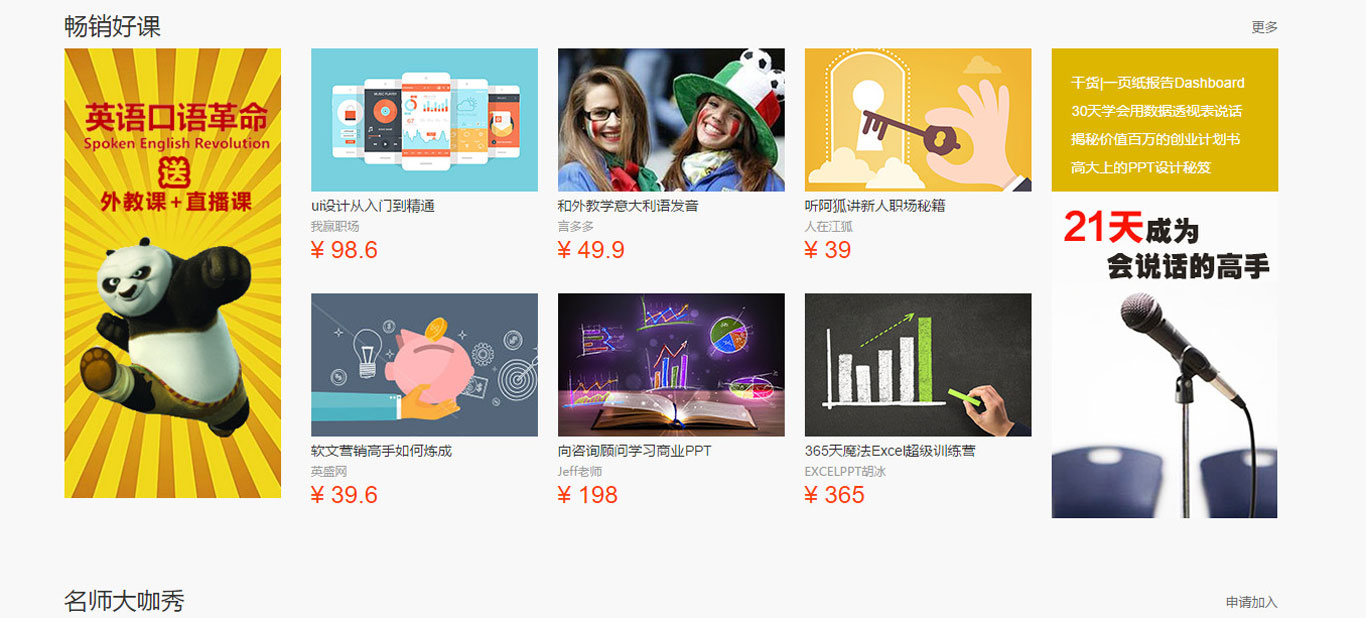Image resolution: width=1366 pixels, height=618 pixels.
Task: Open 更多 link for 畅销好课
Action: pos(1264,27)
